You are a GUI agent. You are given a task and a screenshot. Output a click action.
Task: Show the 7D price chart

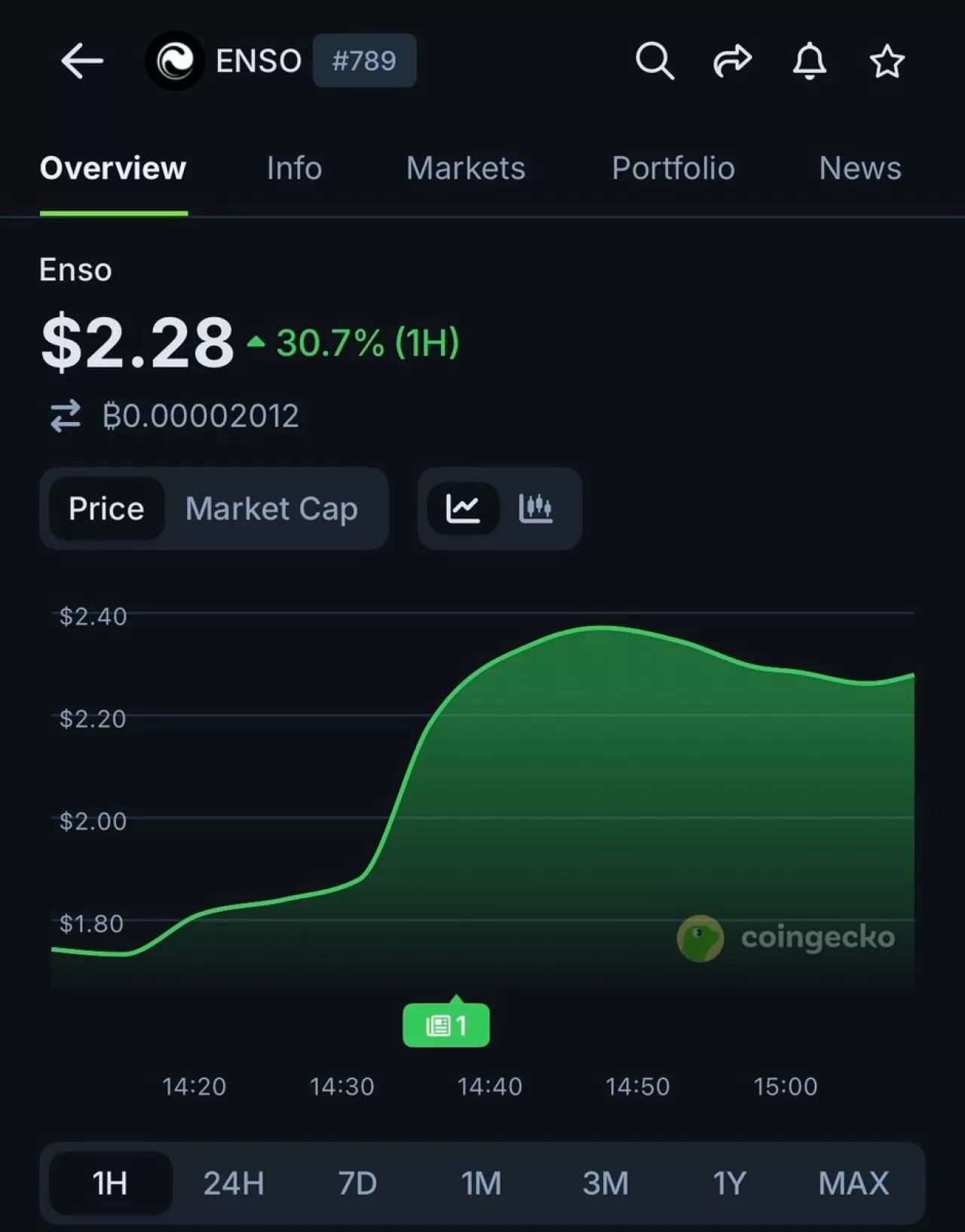pos(357,1183)
